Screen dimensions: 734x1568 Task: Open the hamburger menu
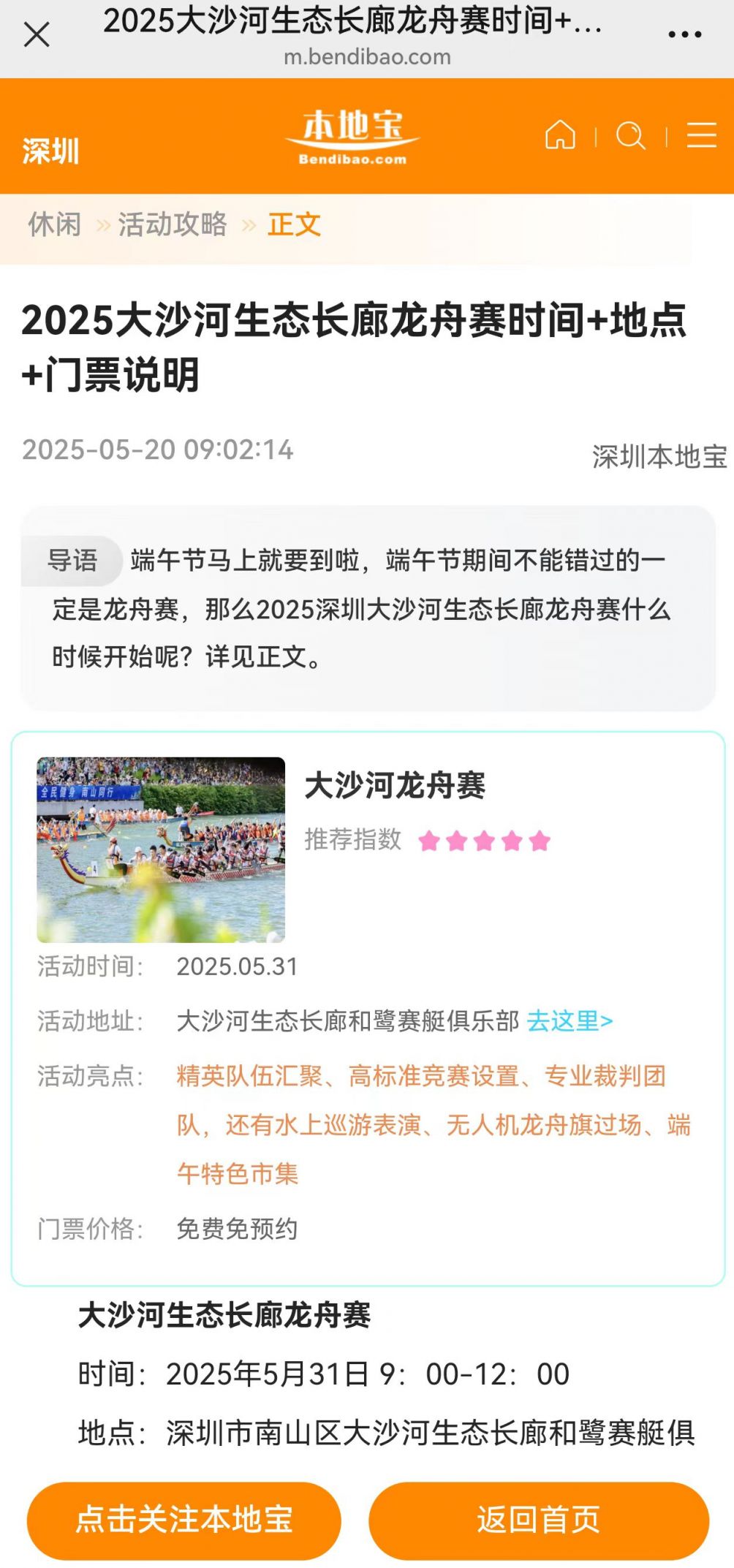pos(701,135)
